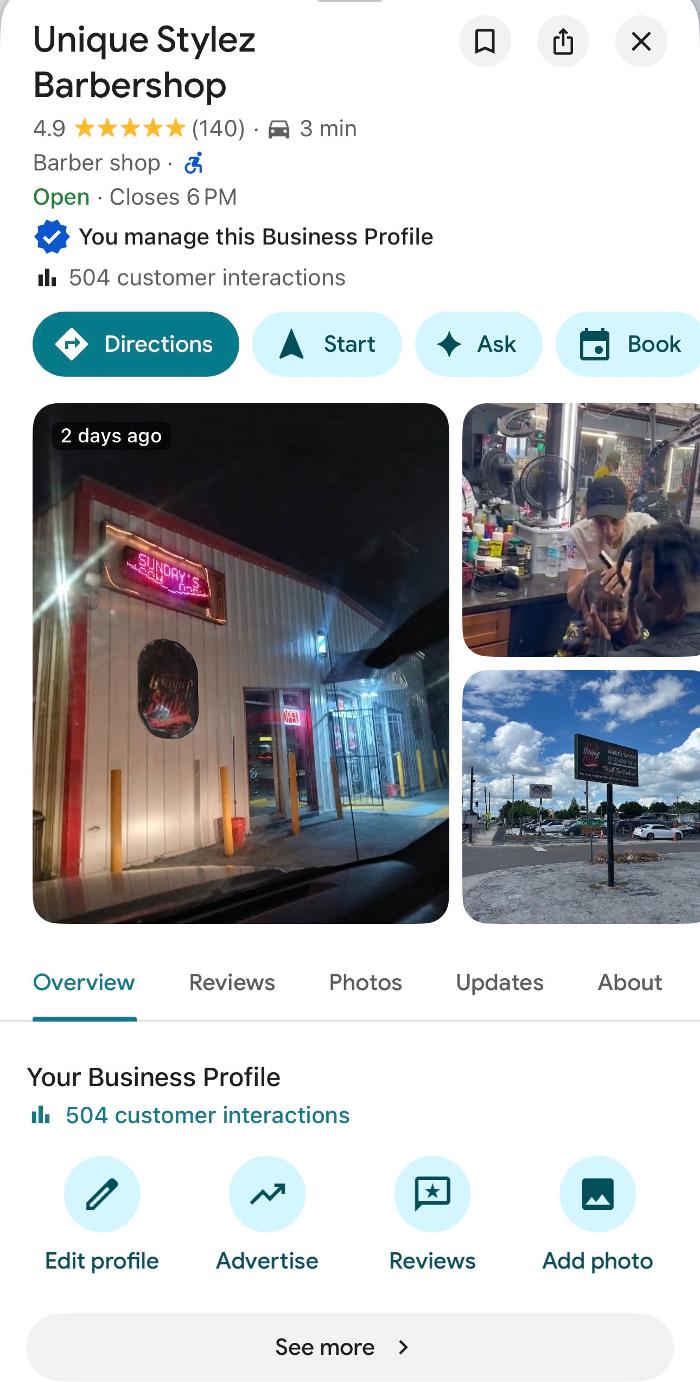The width and height of the screenshot is (700, 1382).
Task: Close the place details panel
Action: [641, 41]
